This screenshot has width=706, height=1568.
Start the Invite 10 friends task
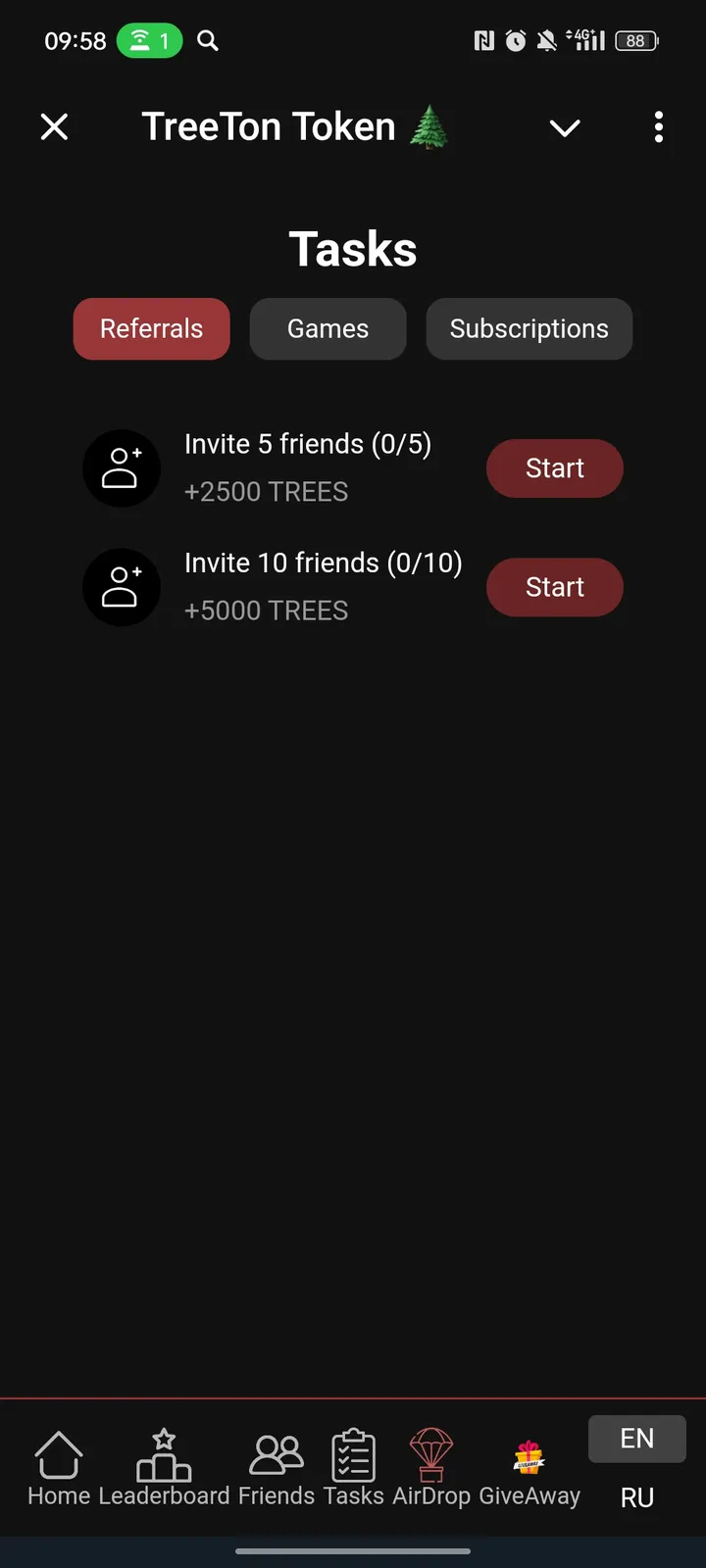tap(554, 587)
